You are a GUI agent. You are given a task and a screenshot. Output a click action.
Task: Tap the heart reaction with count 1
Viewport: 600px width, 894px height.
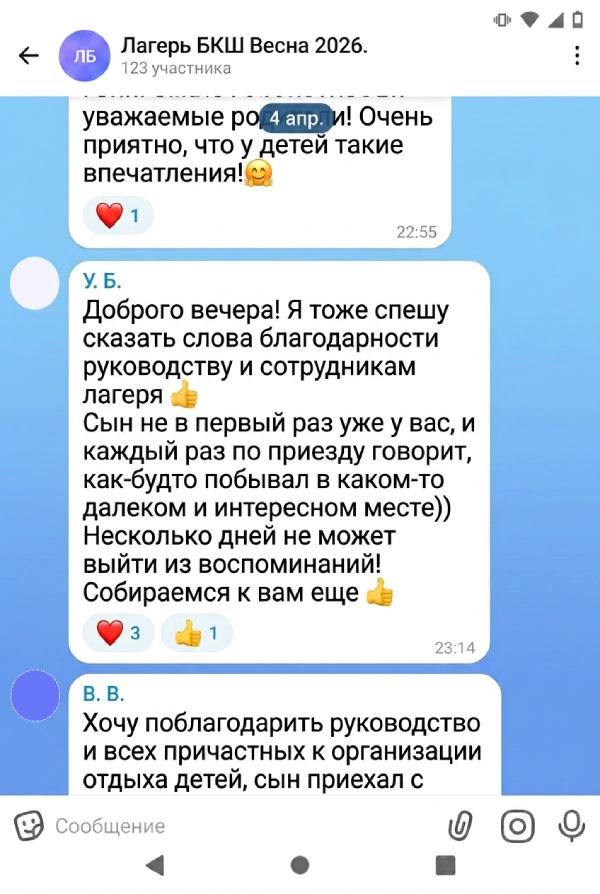pos(119,214)
